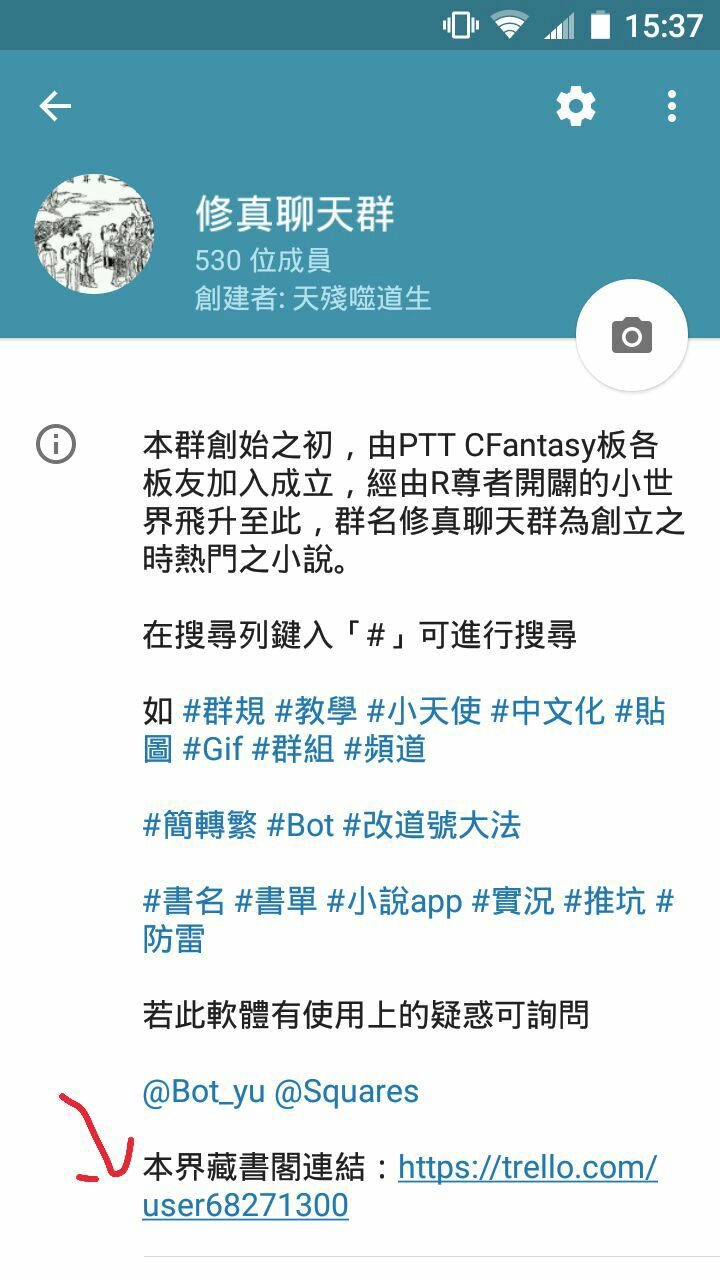Tap the #頻道 hashtag
Screen dimensions: 720x1280
(x=385, y=749)
